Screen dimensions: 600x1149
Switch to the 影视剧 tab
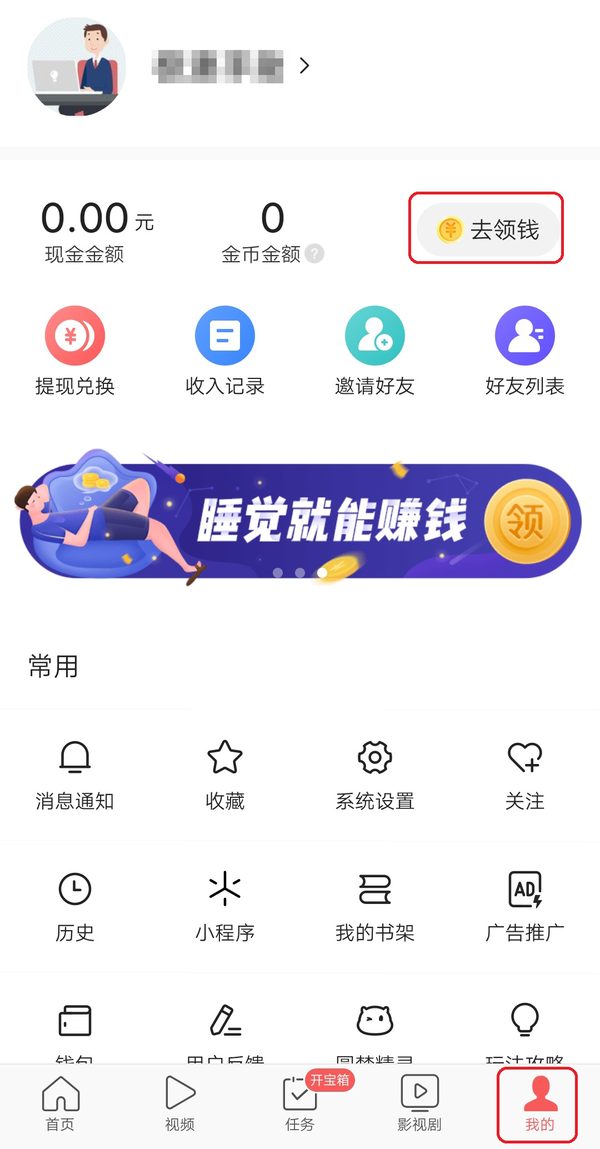[420, 1105]
